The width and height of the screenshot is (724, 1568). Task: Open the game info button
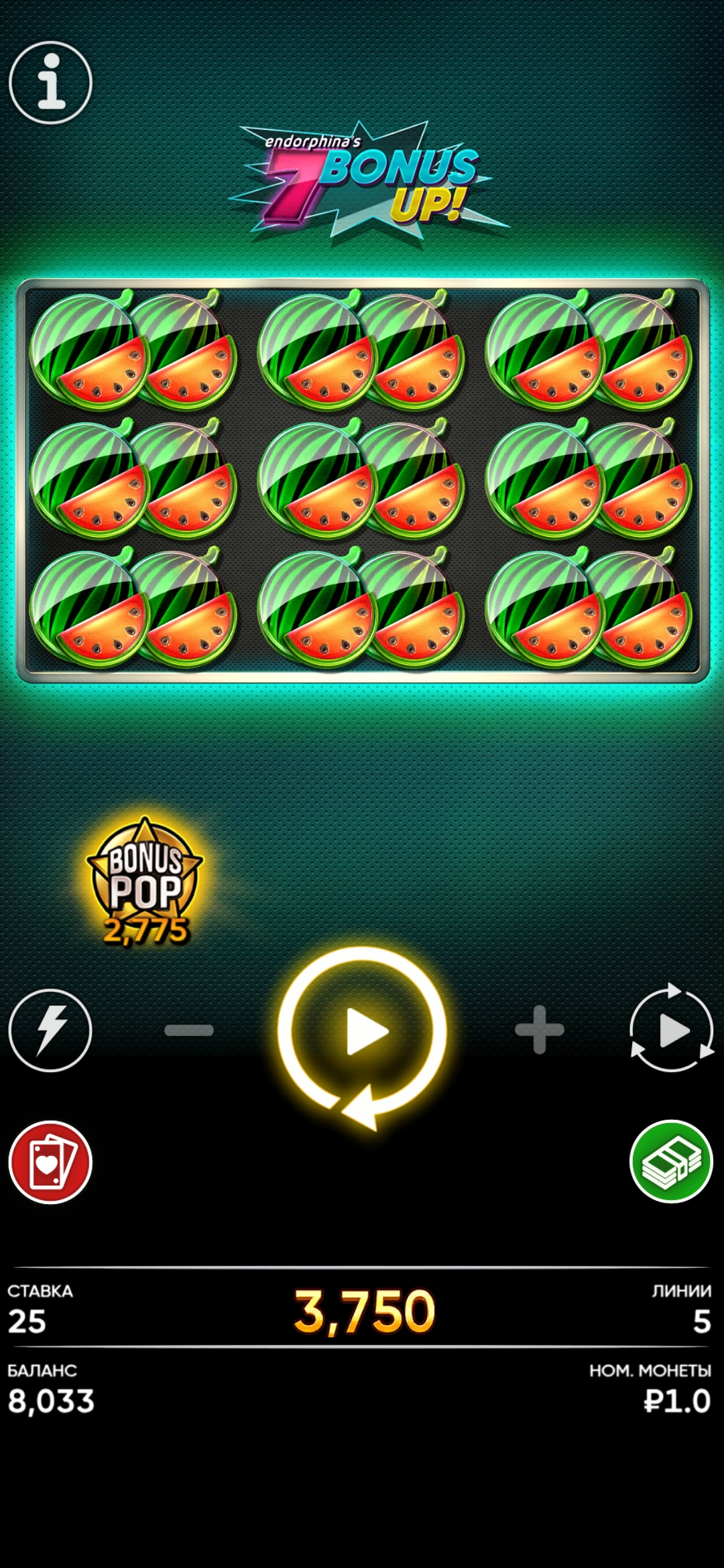click(x=50, y=82)
